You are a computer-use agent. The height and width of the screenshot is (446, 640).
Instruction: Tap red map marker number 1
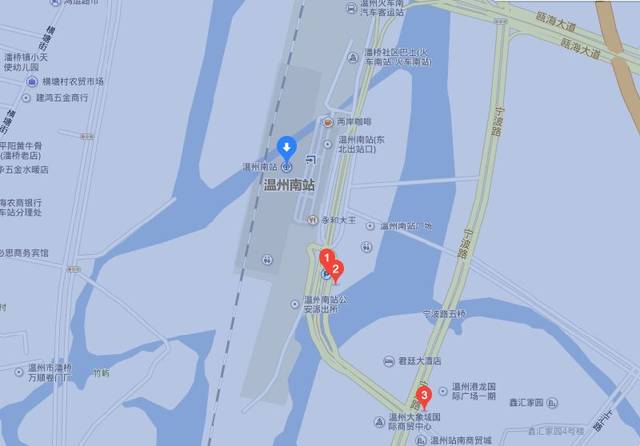tap(327, 258)
